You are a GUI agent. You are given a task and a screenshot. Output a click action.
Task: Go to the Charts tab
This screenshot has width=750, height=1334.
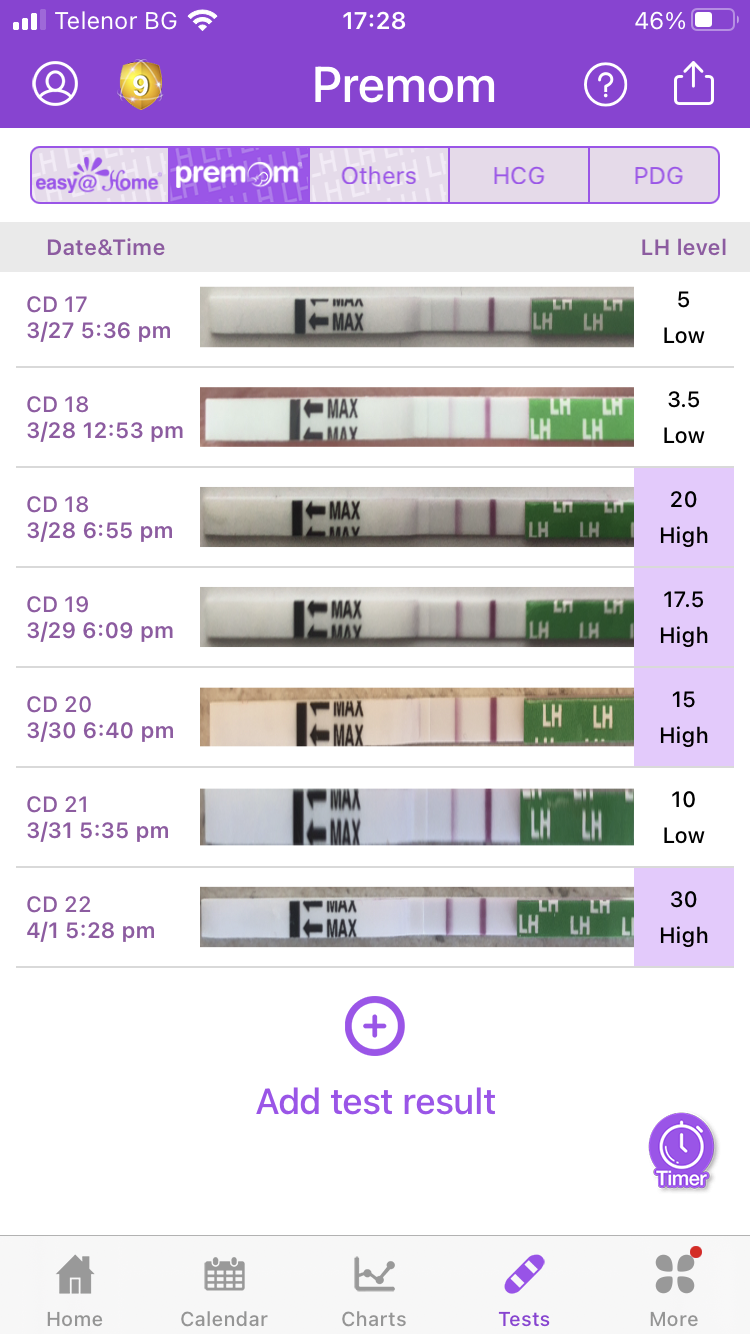point(374,1291)
